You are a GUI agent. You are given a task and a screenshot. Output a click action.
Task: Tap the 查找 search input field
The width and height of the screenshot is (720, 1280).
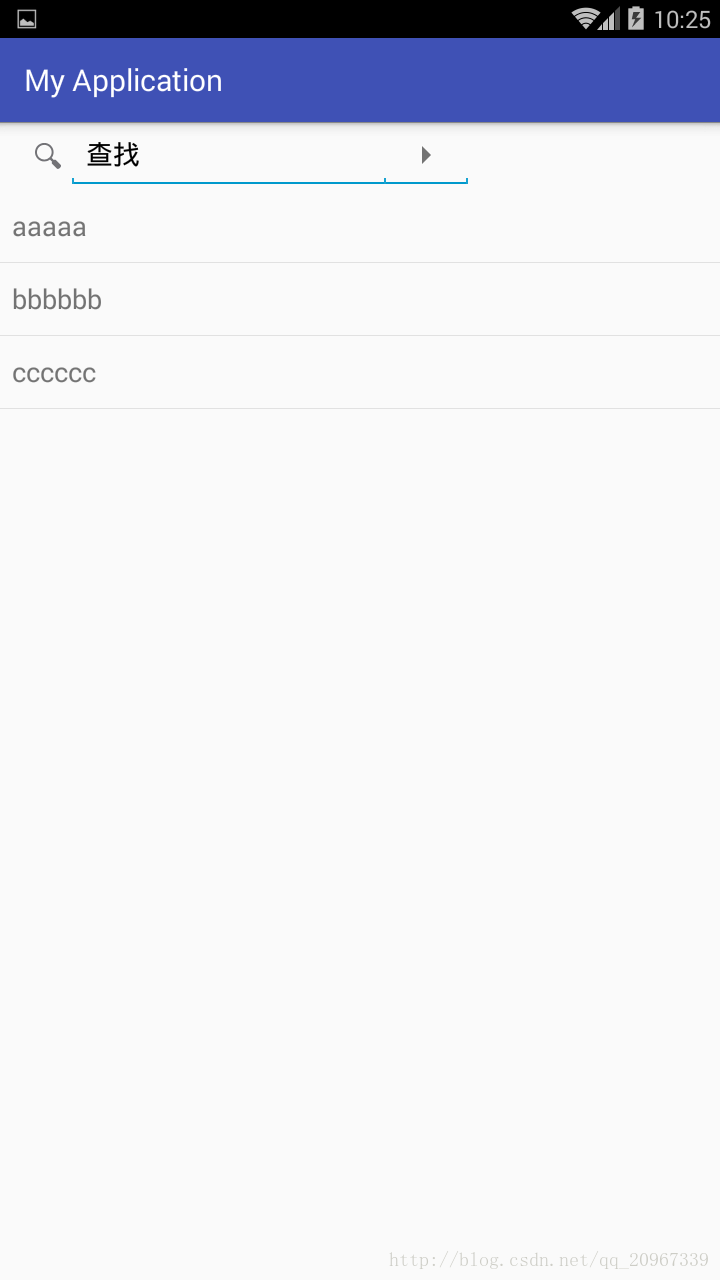pos(228,156)
